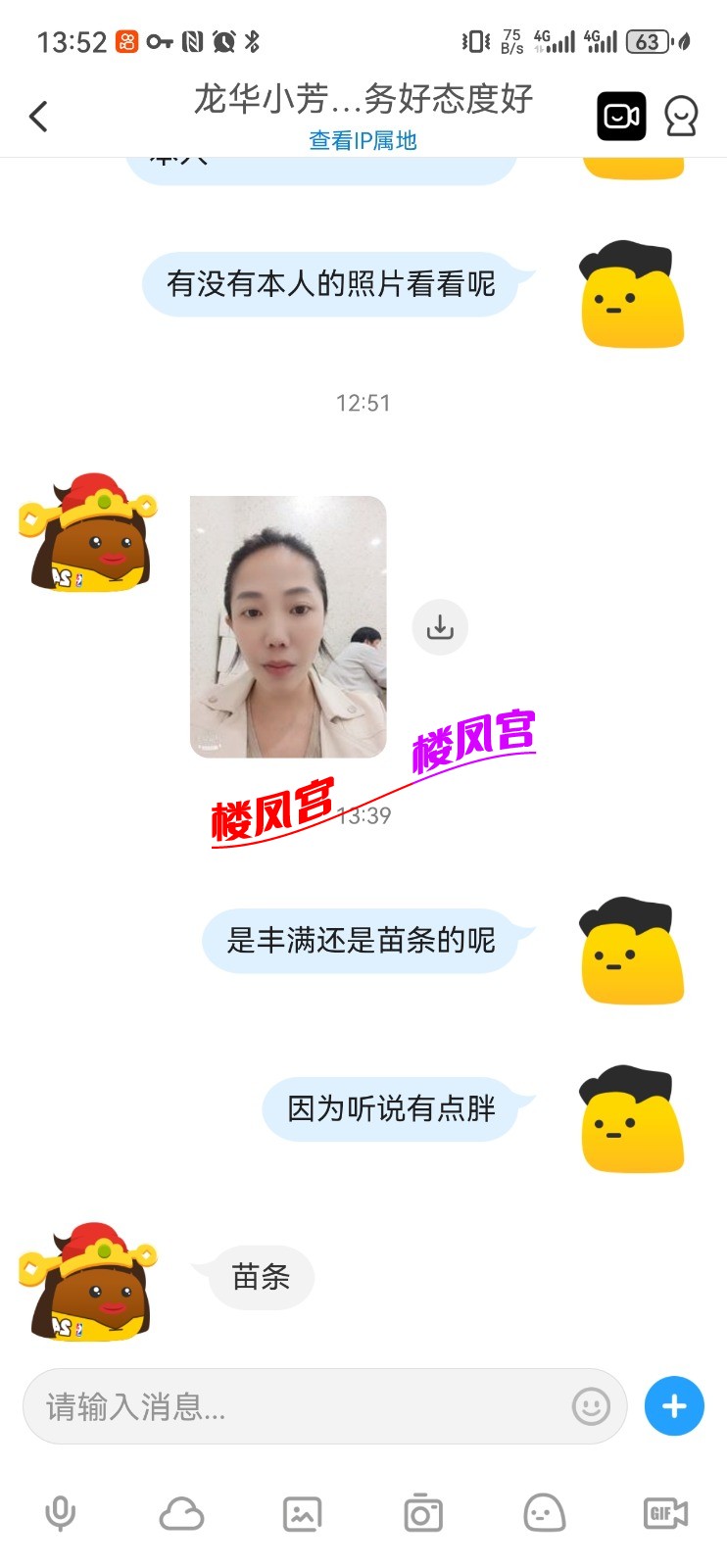Open the cloud file transfer icon
The height and width of the screenshot is (1568, 727).
click(181, 1513)
